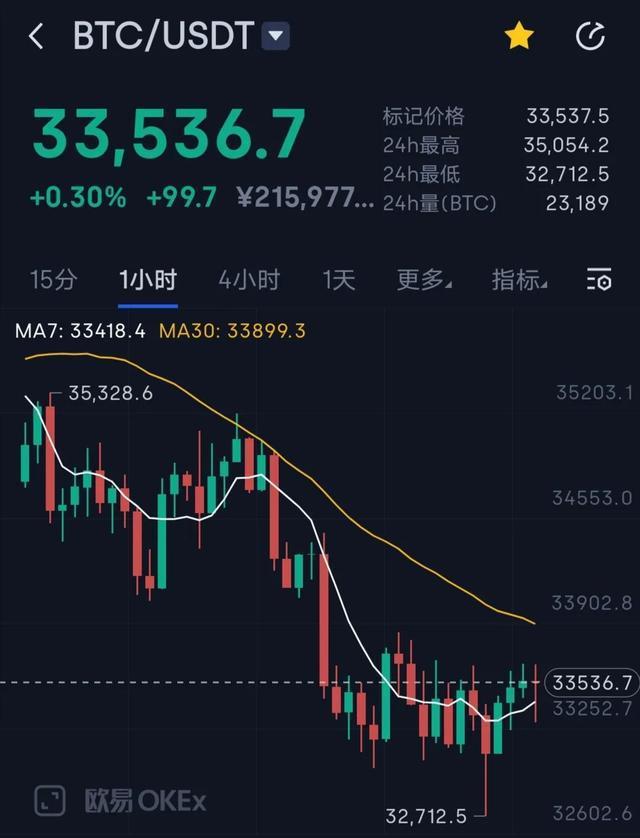640x838 pixels.
Task: Toggle the favorite star for BTC/USDT
Action: [x=519, y=37]
